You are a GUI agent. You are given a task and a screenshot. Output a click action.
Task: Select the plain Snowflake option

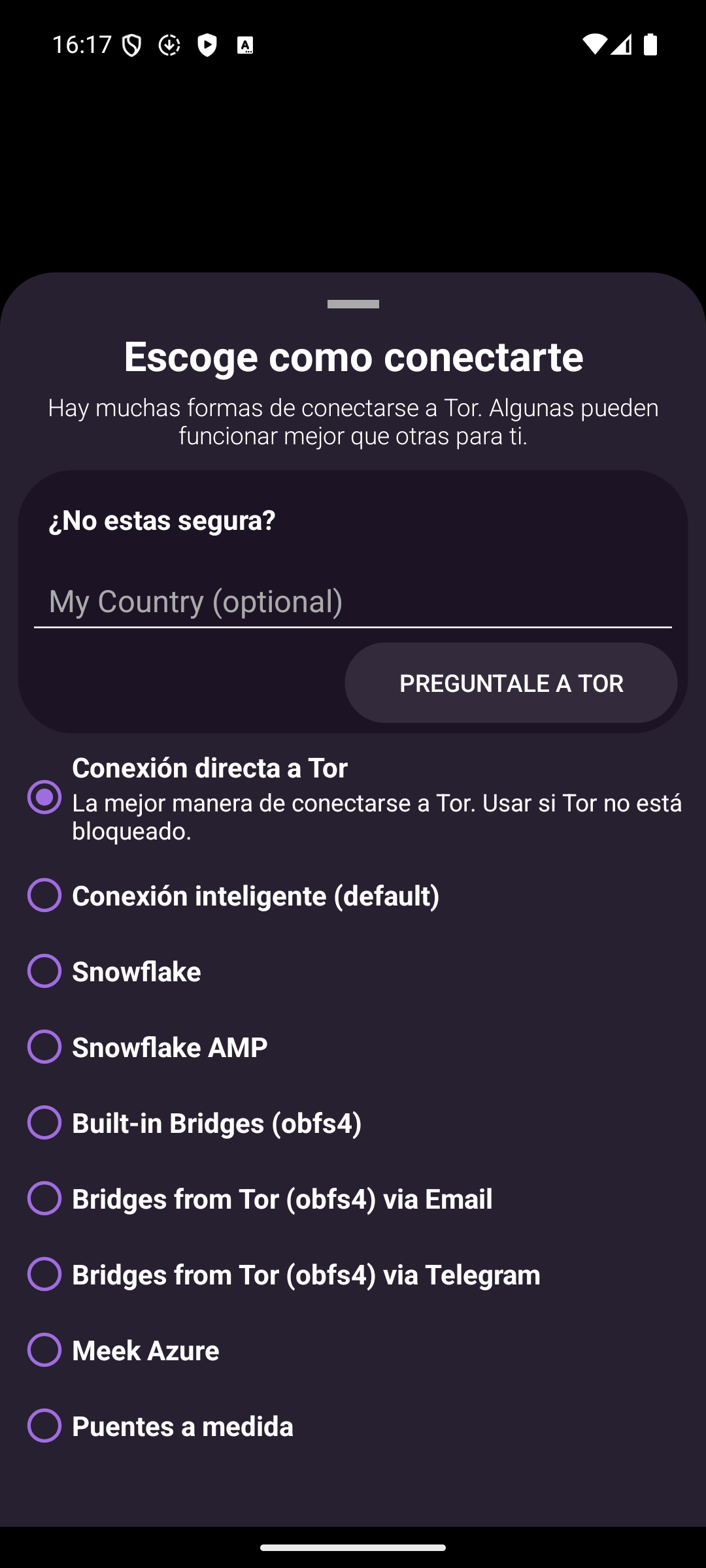pos(44,971)
